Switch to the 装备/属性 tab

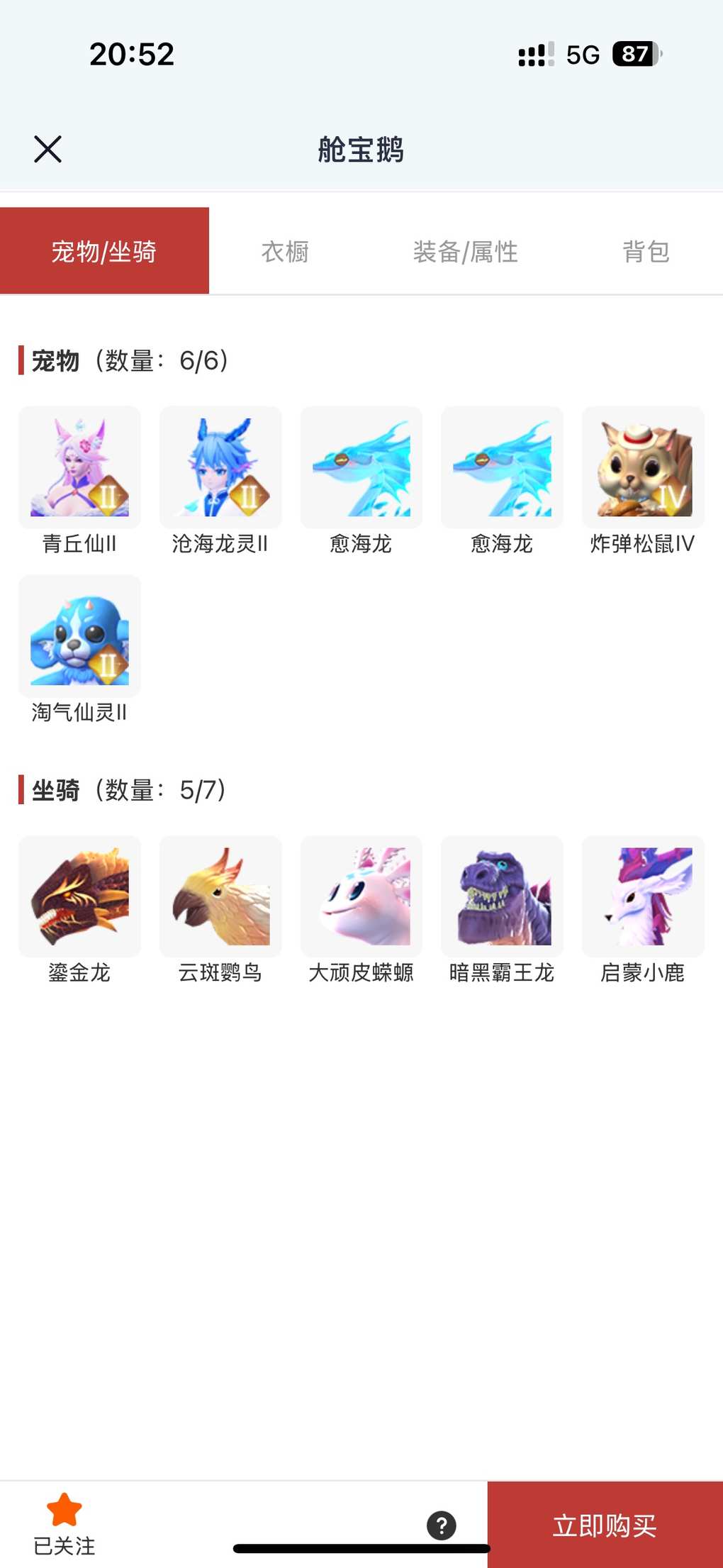(x=465, y=252)
